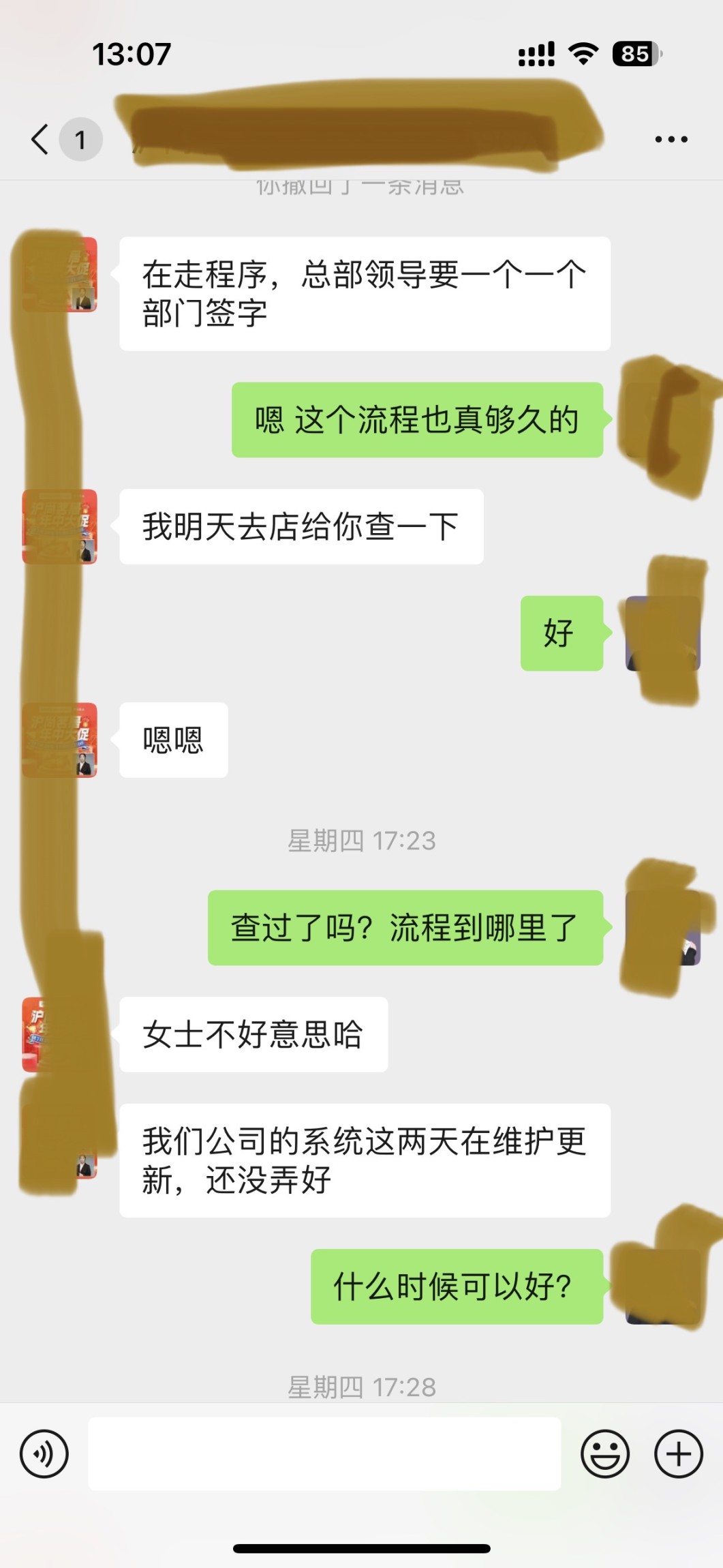Open sender avatar beside 我明天去店给你查一下
This screenshot has height=1568, width=723.
pos(60,526)
